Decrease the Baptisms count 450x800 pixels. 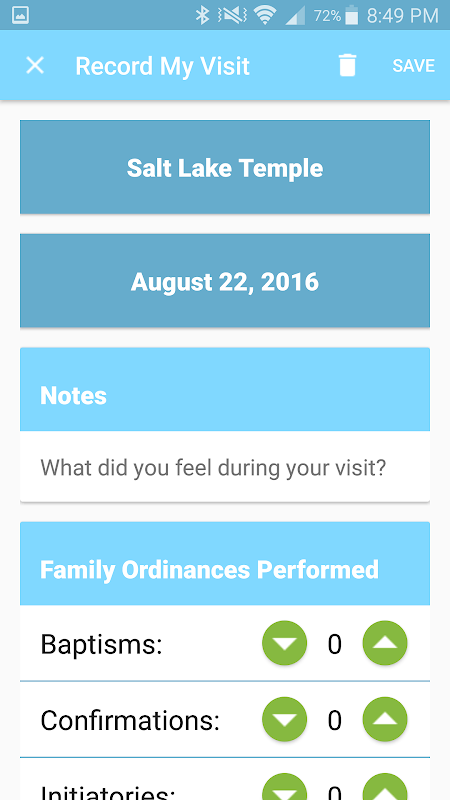pyautogui.click(x=285, y=643)
